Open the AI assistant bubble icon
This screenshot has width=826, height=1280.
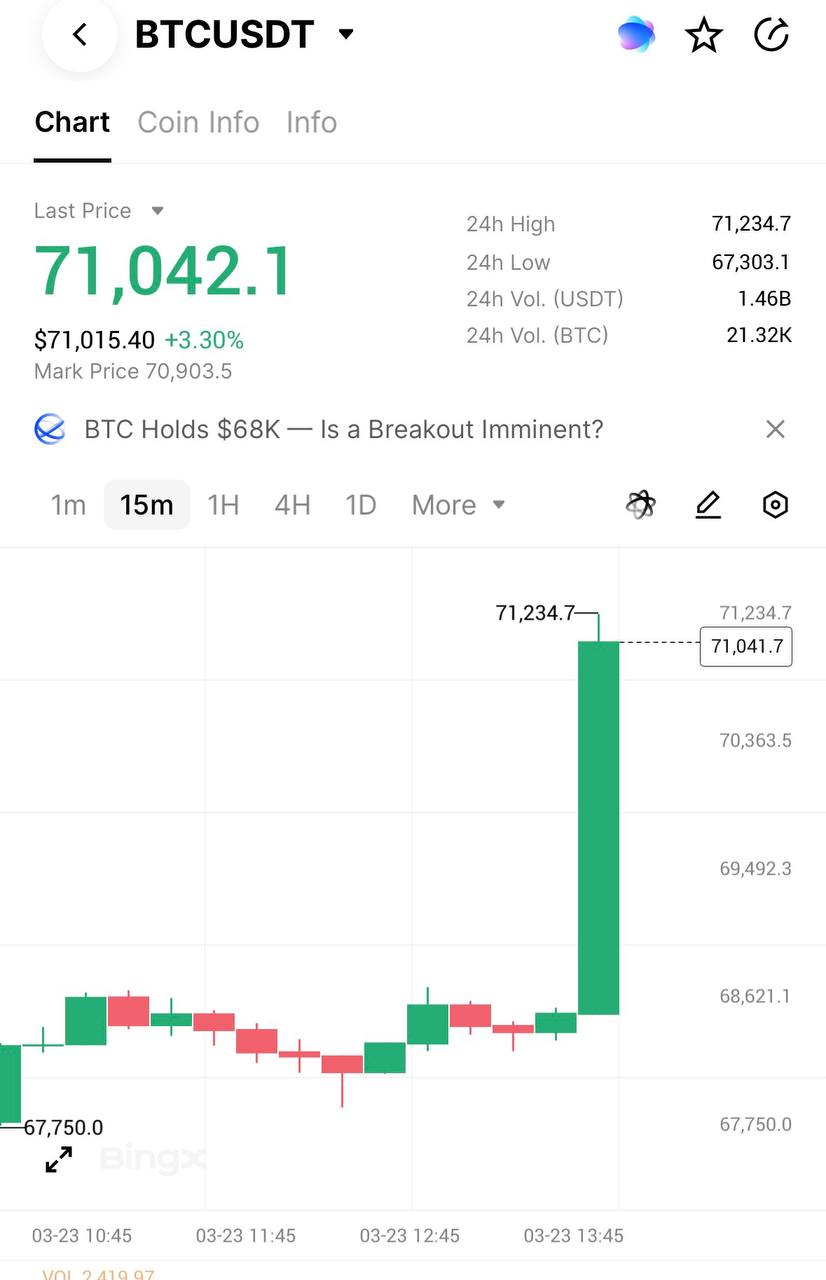pos(636,35)
